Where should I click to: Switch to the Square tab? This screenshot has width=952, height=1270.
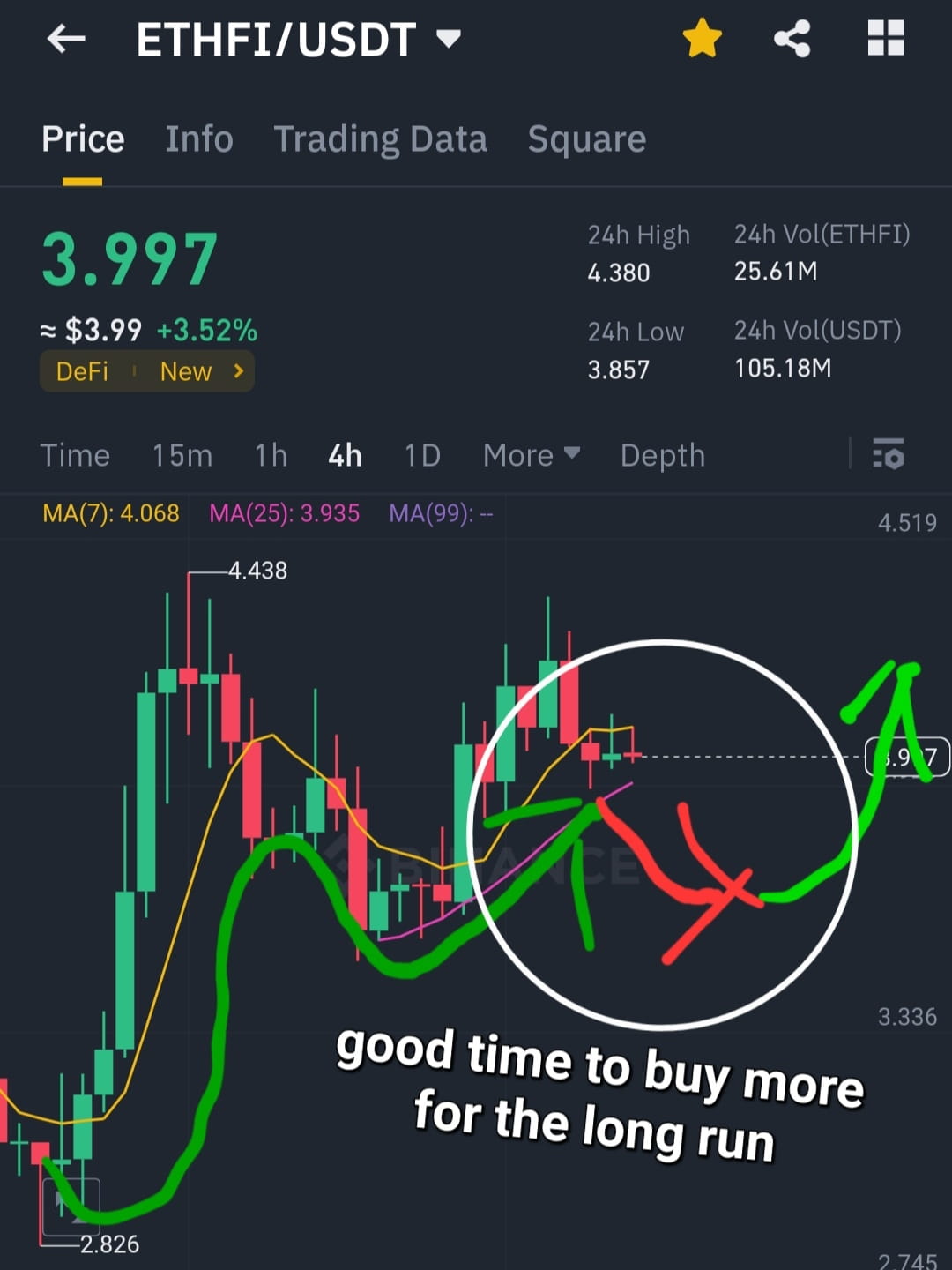586,138
